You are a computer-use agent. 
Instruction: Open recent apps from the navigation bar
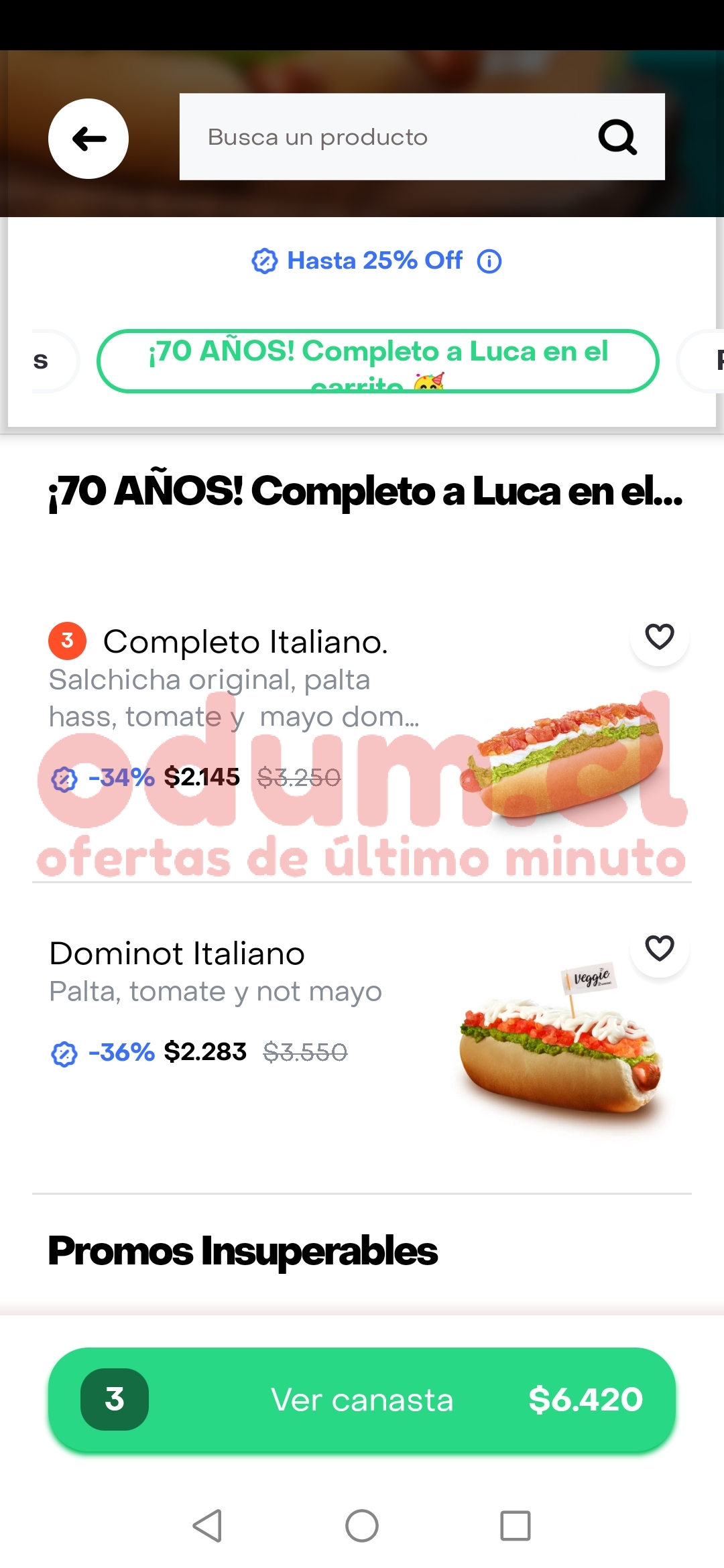pos(516,1526)
